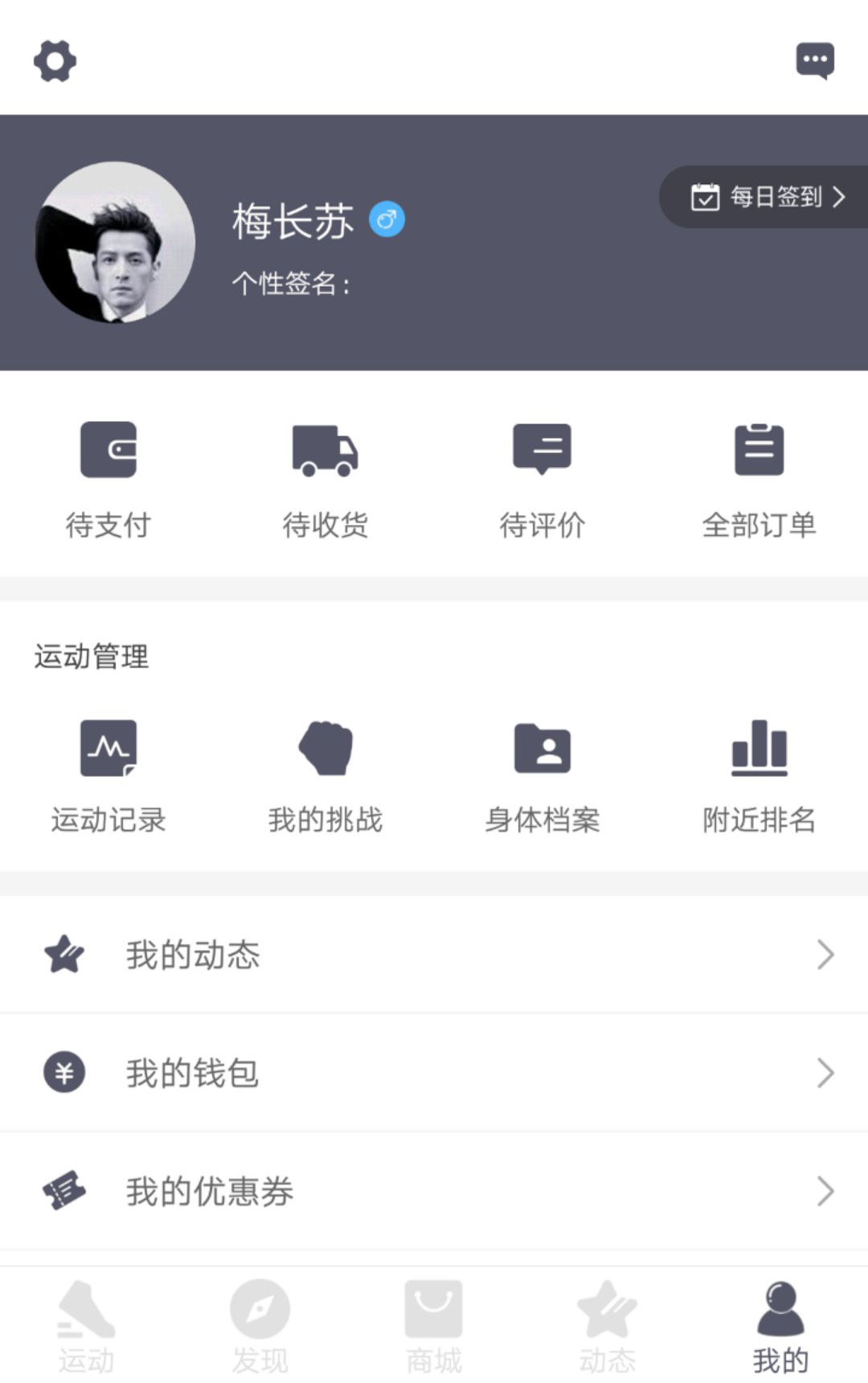
Task: Open the settings gear icon
Action: tap(55, 60)
